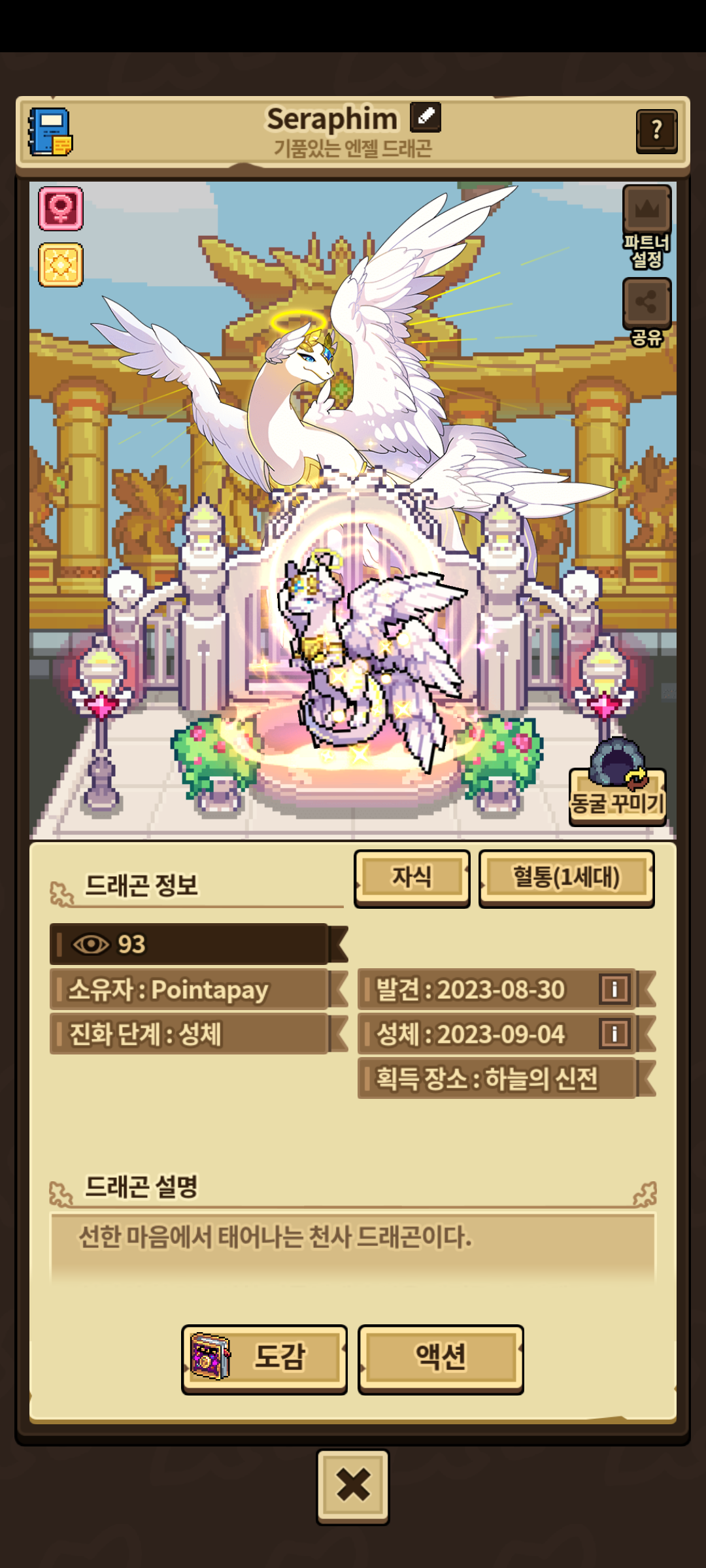Open 파트너 설정 crown button
This screenshot has width=706, height=1568.
tap(647, 227)
